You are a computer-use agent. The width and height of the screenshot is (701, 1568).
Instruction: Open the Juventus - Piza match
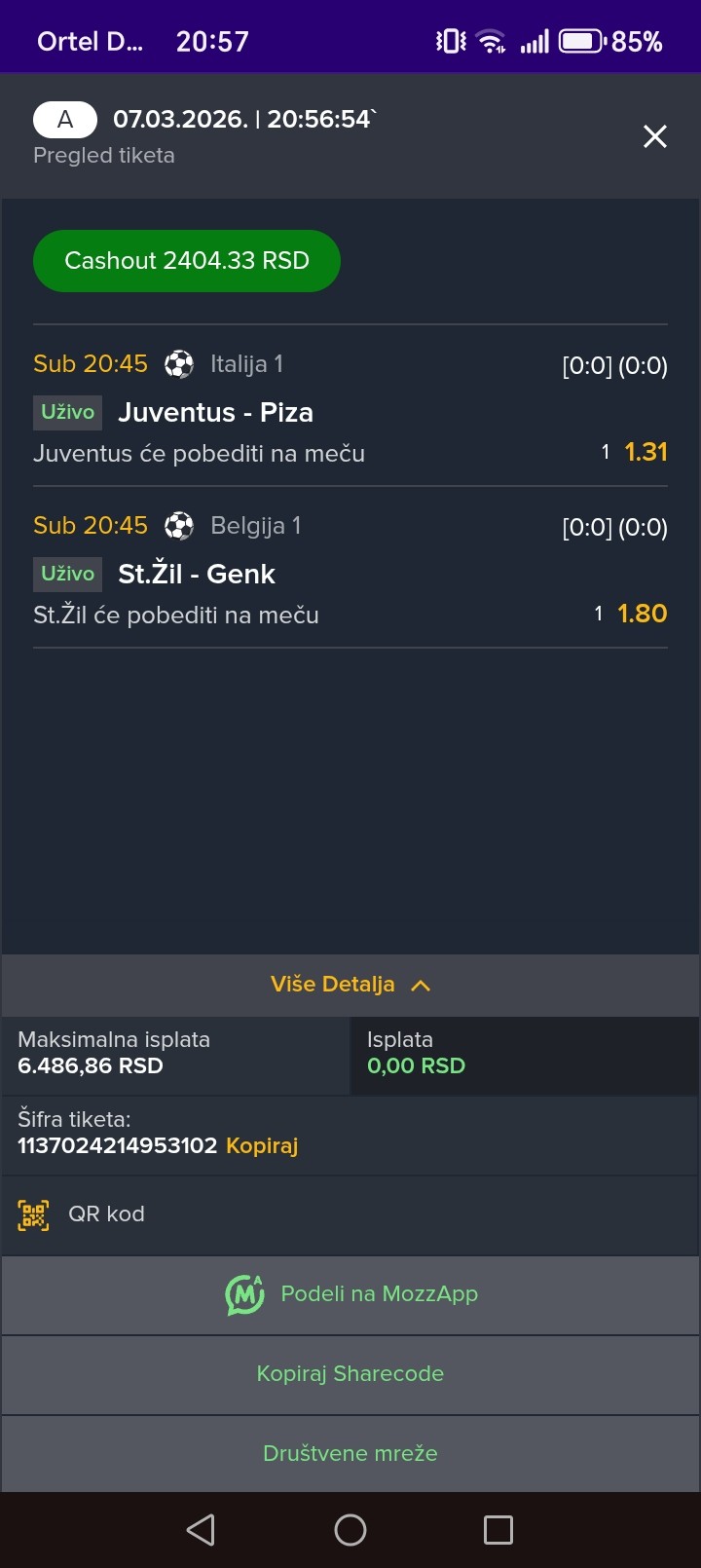(215, 412)
